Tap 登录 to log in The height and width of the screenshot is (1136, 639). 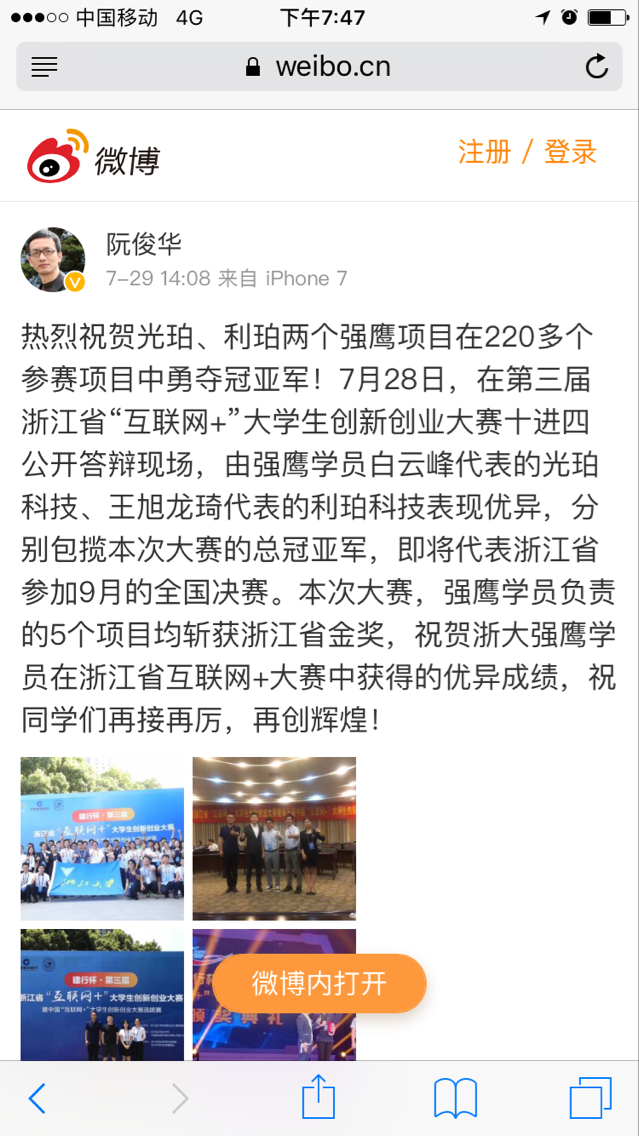[x=570, y=152]
